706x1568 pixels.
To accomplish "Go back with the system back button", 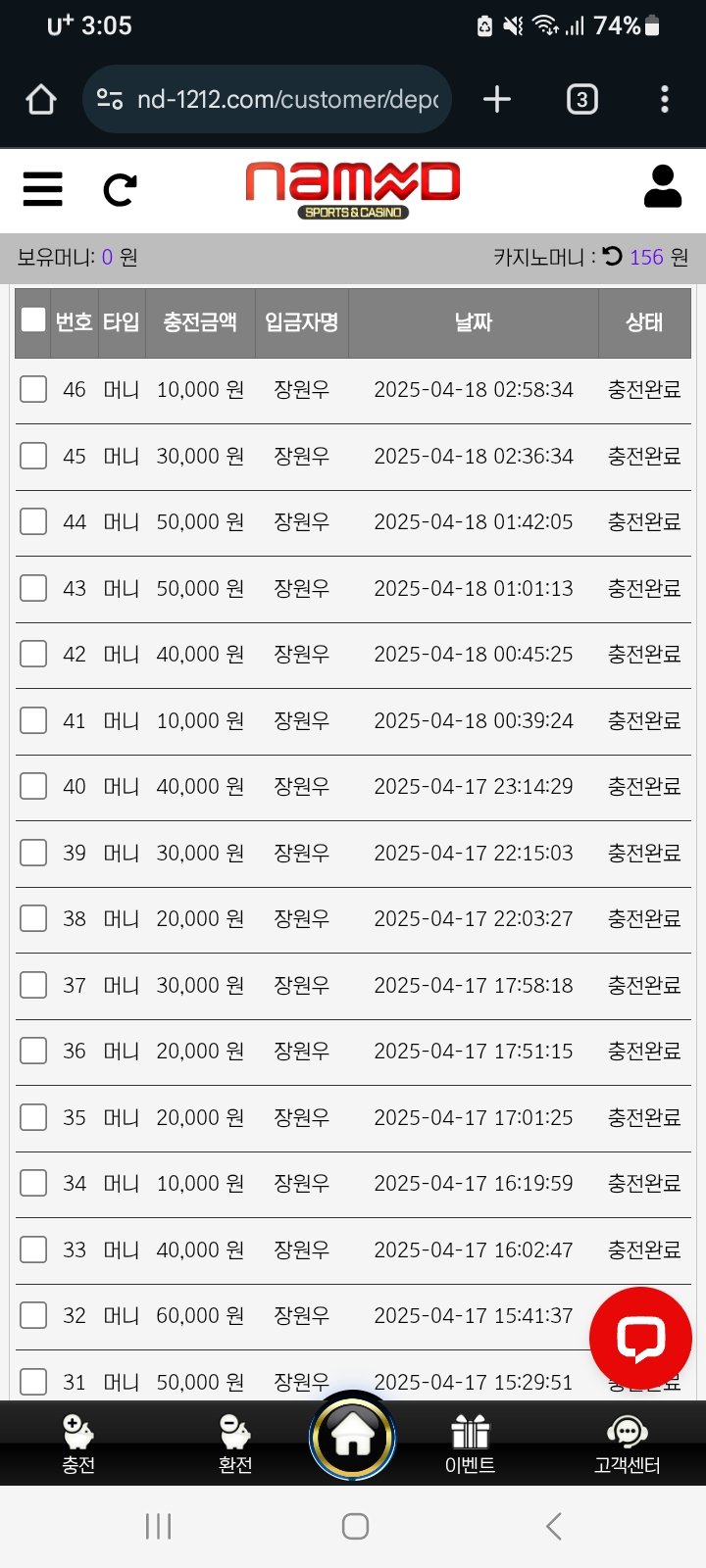I will [553, 1526].
